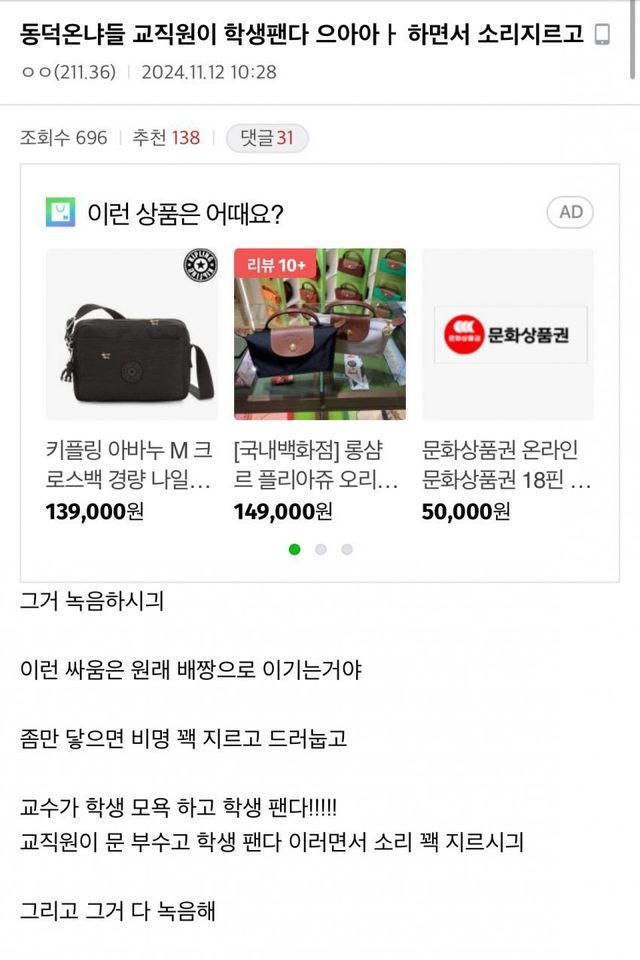
Task: Tap the AD info badge
Action: 570,212
